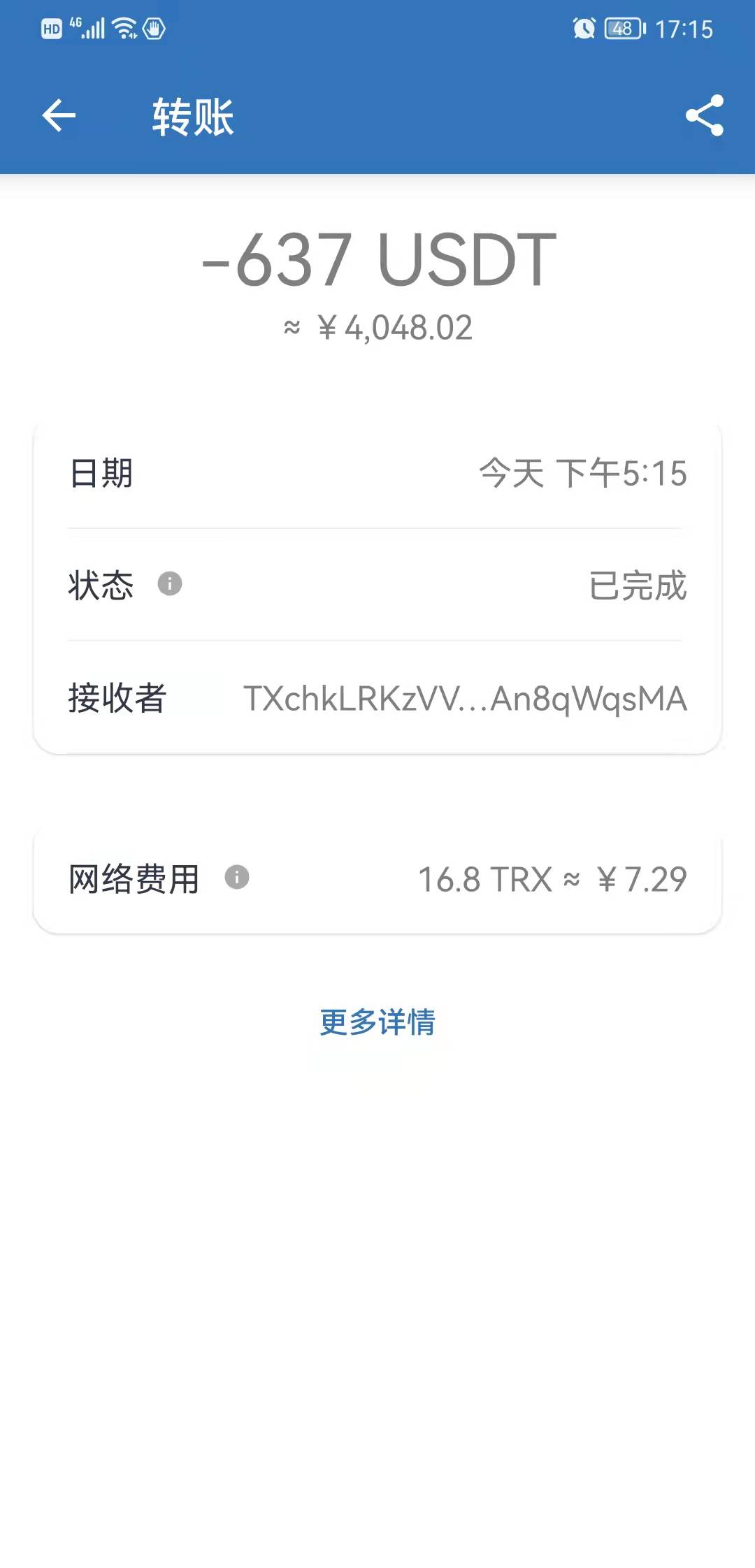The image size is (755, 1568).
Task: Open the info icon next to 状态
Action: pyautogui.click(x=169, y=583)
